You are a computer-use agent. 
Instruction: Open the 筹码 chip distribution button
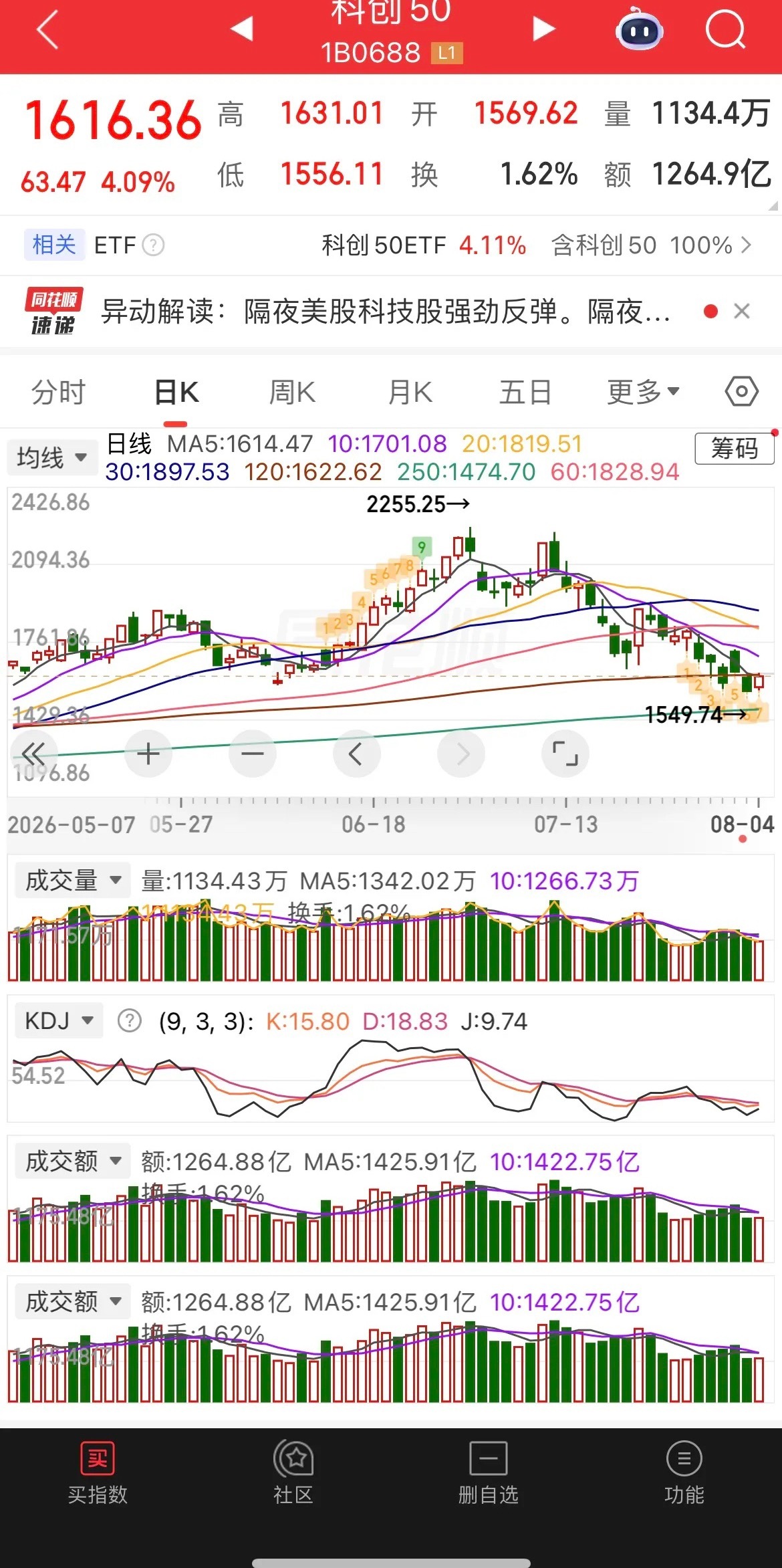point(735,448)
